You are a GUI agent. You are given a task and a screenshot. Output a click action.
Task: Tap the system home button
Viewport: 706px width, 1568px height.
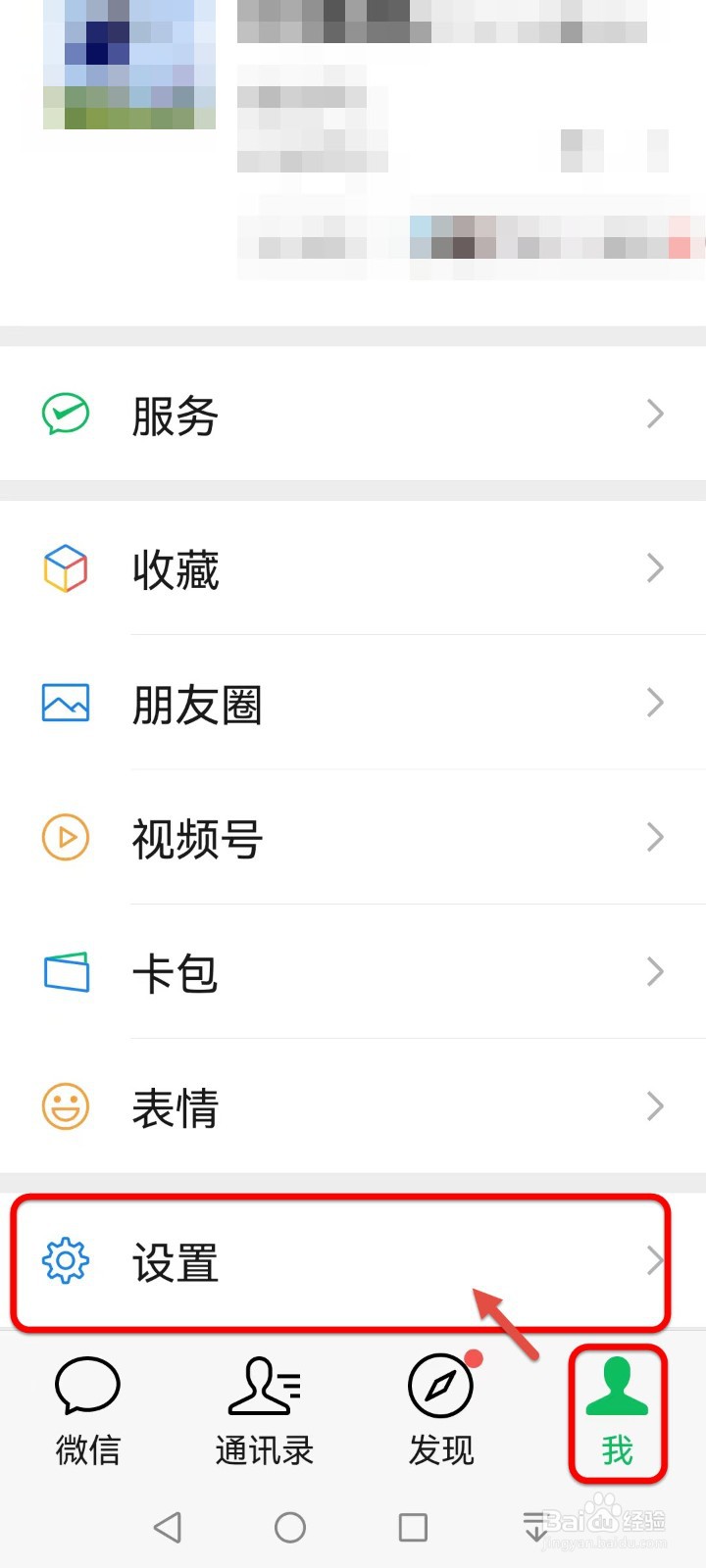click(290, 1527)
